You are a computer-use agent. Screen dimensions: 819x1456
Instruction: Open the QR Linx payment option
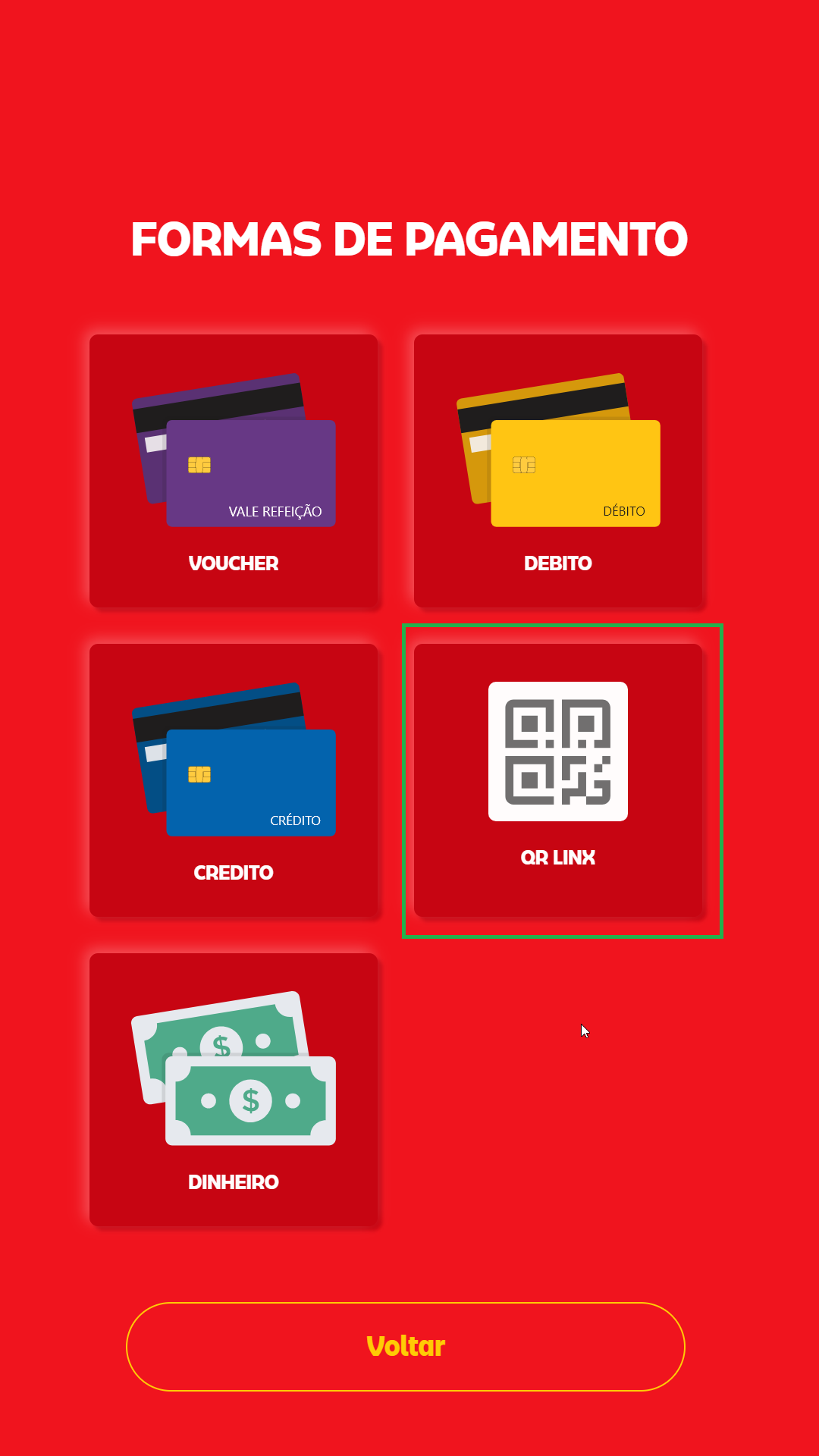pyautogui.click(x=558, y=780)
